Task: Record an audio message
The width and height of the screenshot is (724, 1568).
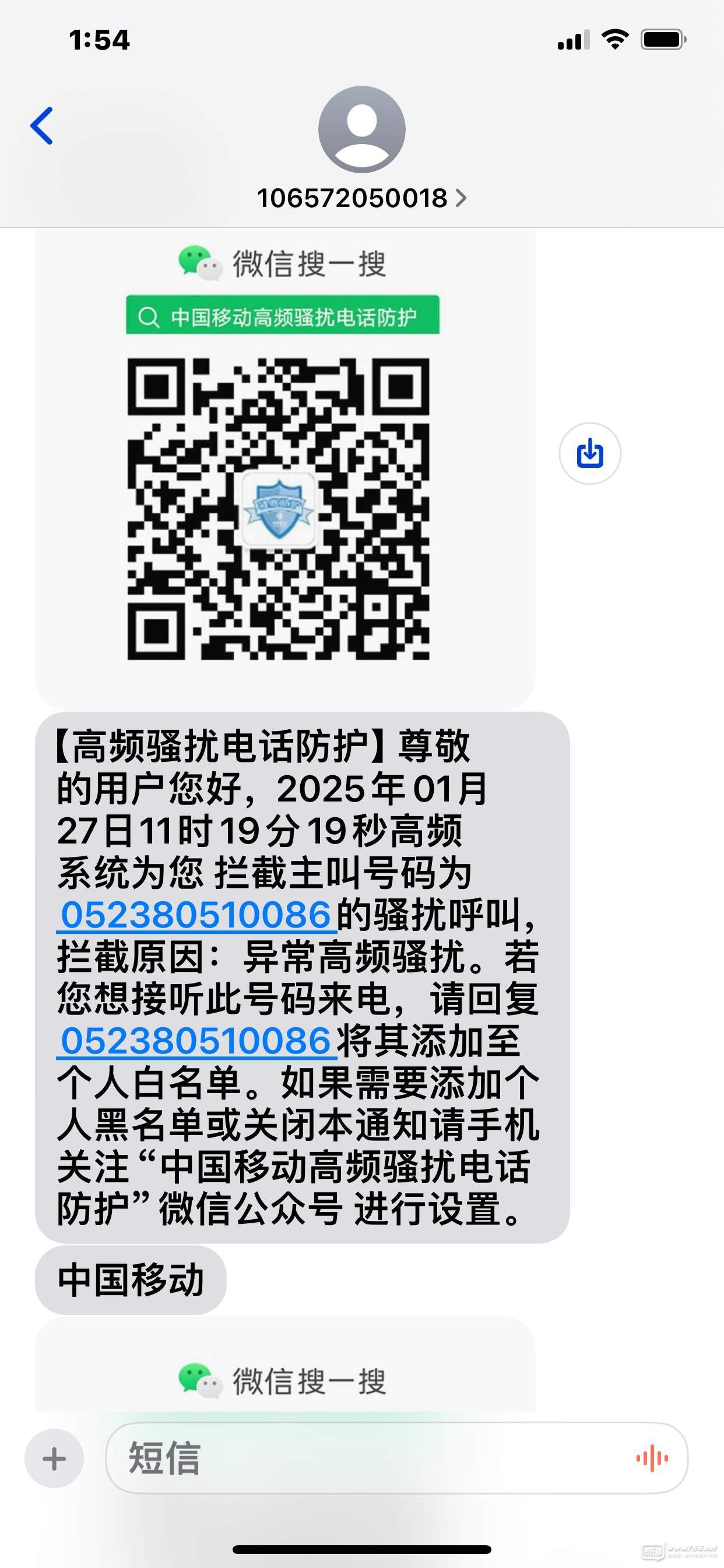Action: [652, 1458]
